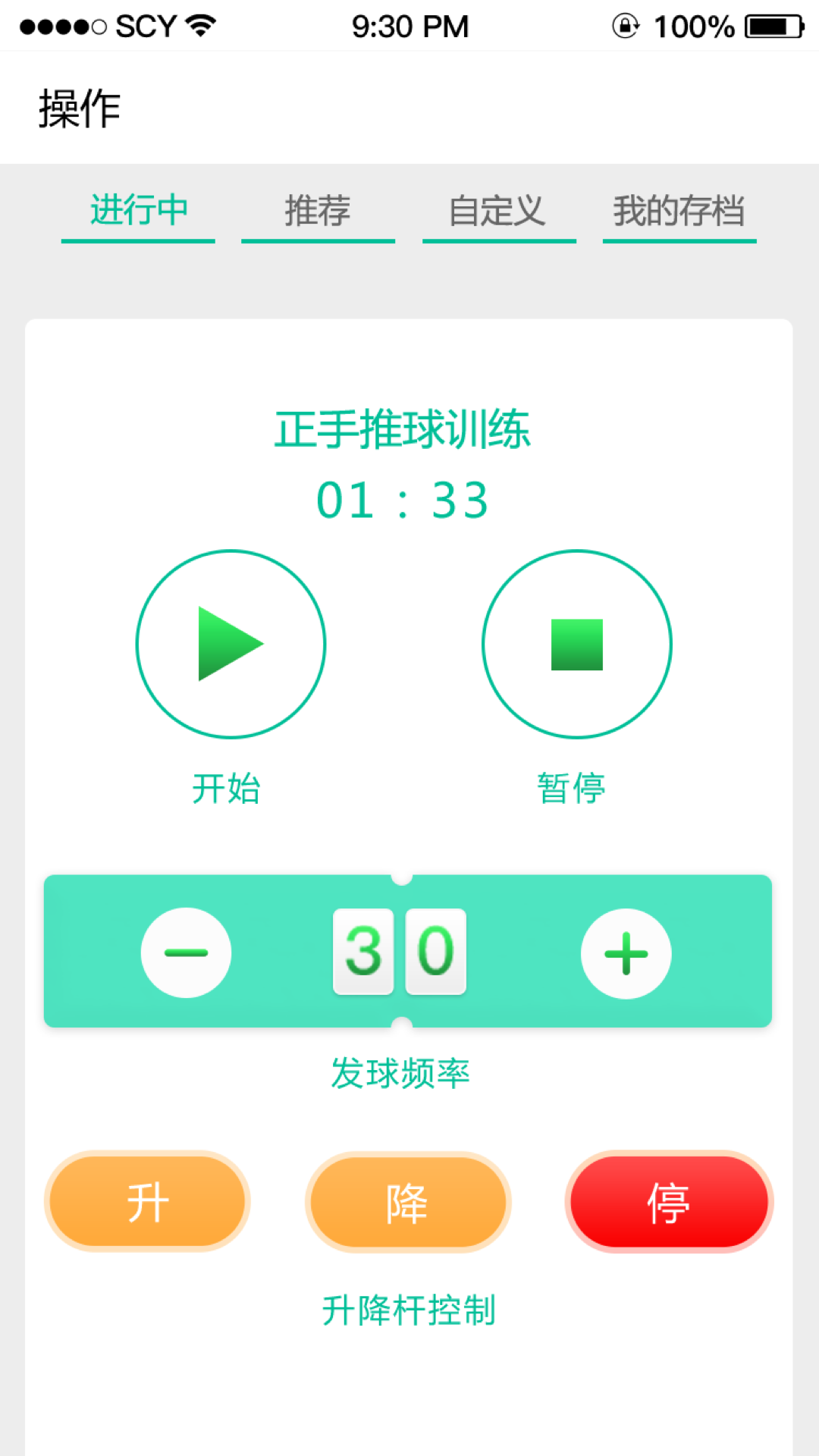Tap the minus icon to lower serve frequency
This screenshot has width=819, height=1456.
tap(187, 952)
